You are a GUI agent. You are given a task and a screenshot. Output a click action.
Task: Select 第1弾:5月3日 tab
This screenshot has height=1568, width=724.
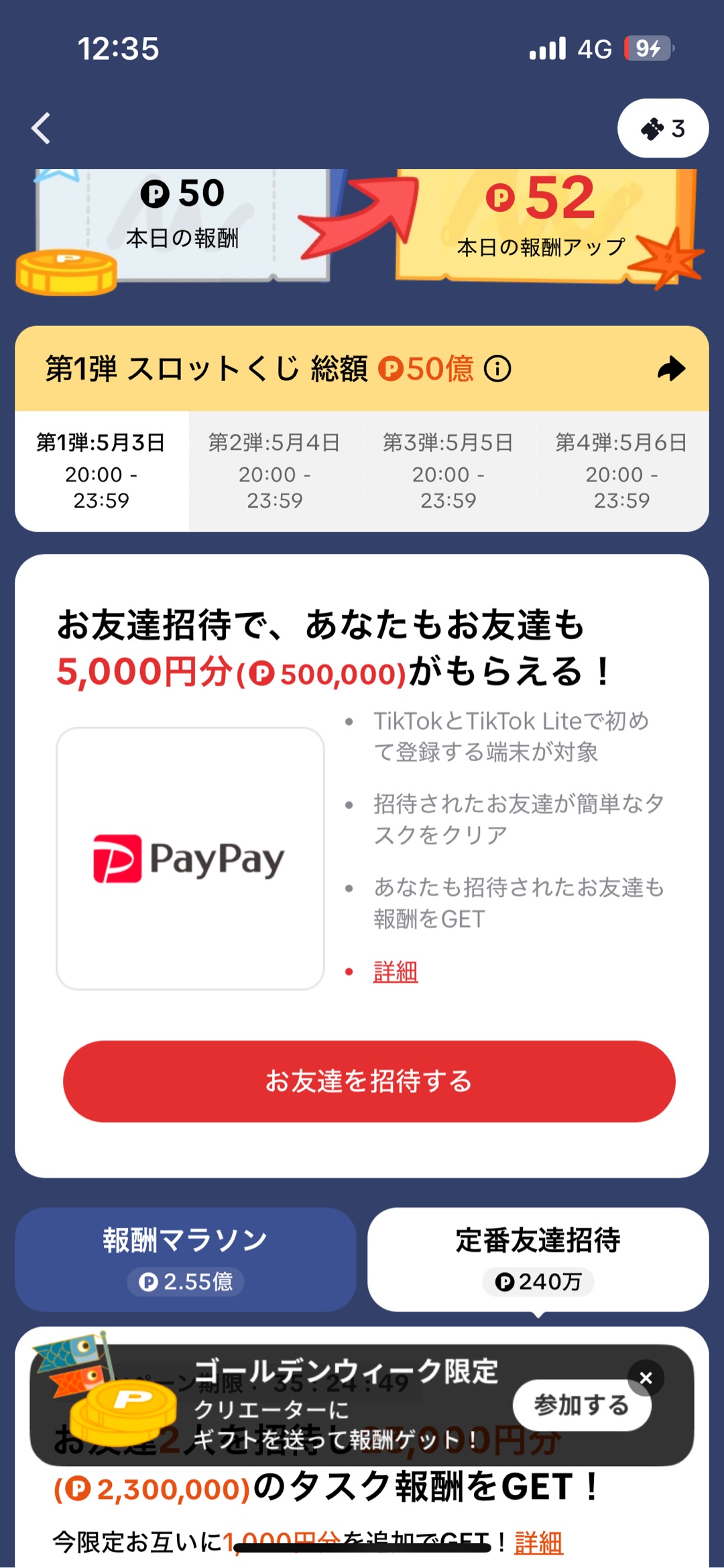(101, 471)
